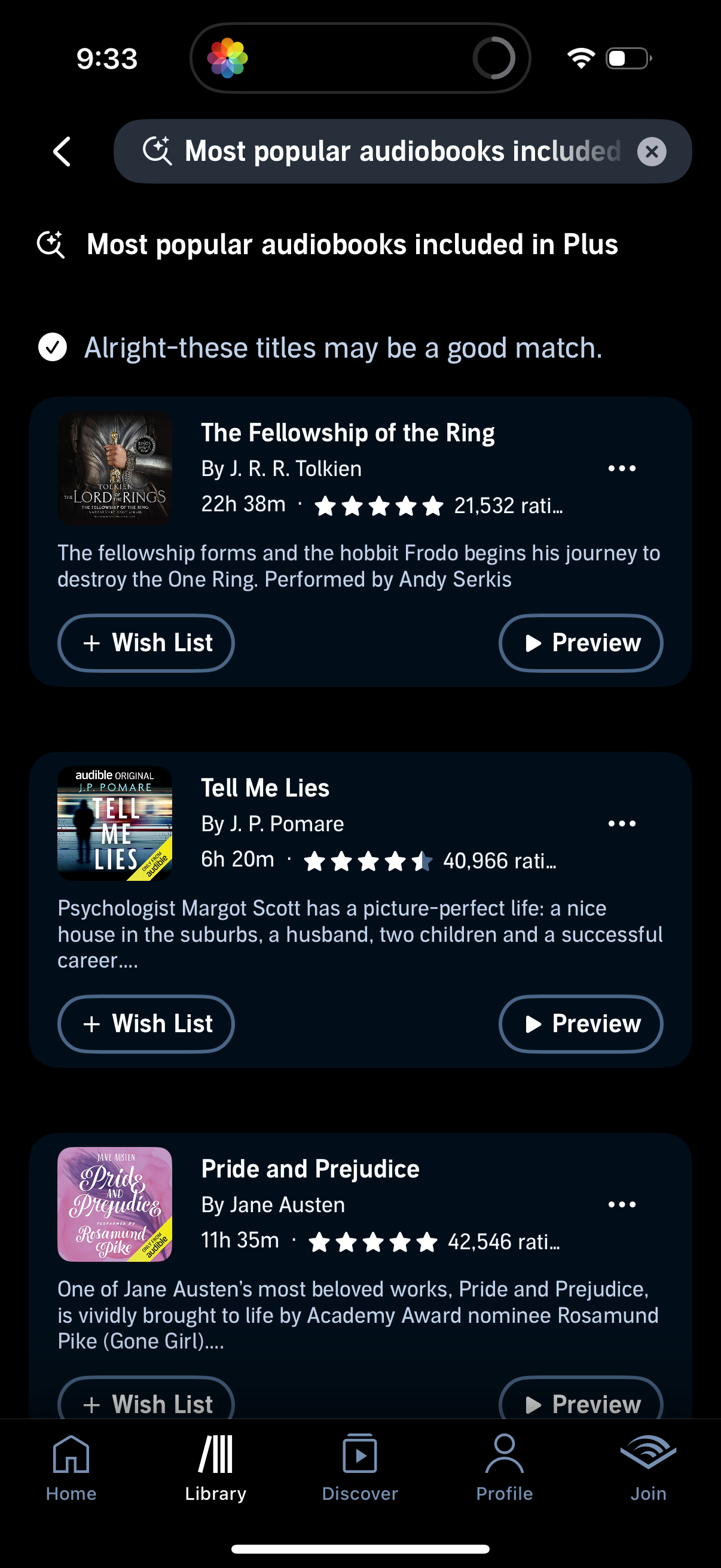Image resolution: width=721 pixels, height=1568 pixels.
Task: Preview the Tell Me Lies audiobook
Action: [581, 1024]
